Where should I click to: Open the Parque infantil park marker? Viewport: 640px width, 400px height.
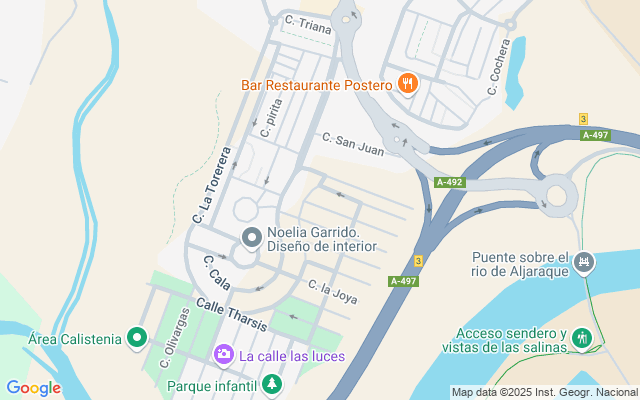pos(272,384)
